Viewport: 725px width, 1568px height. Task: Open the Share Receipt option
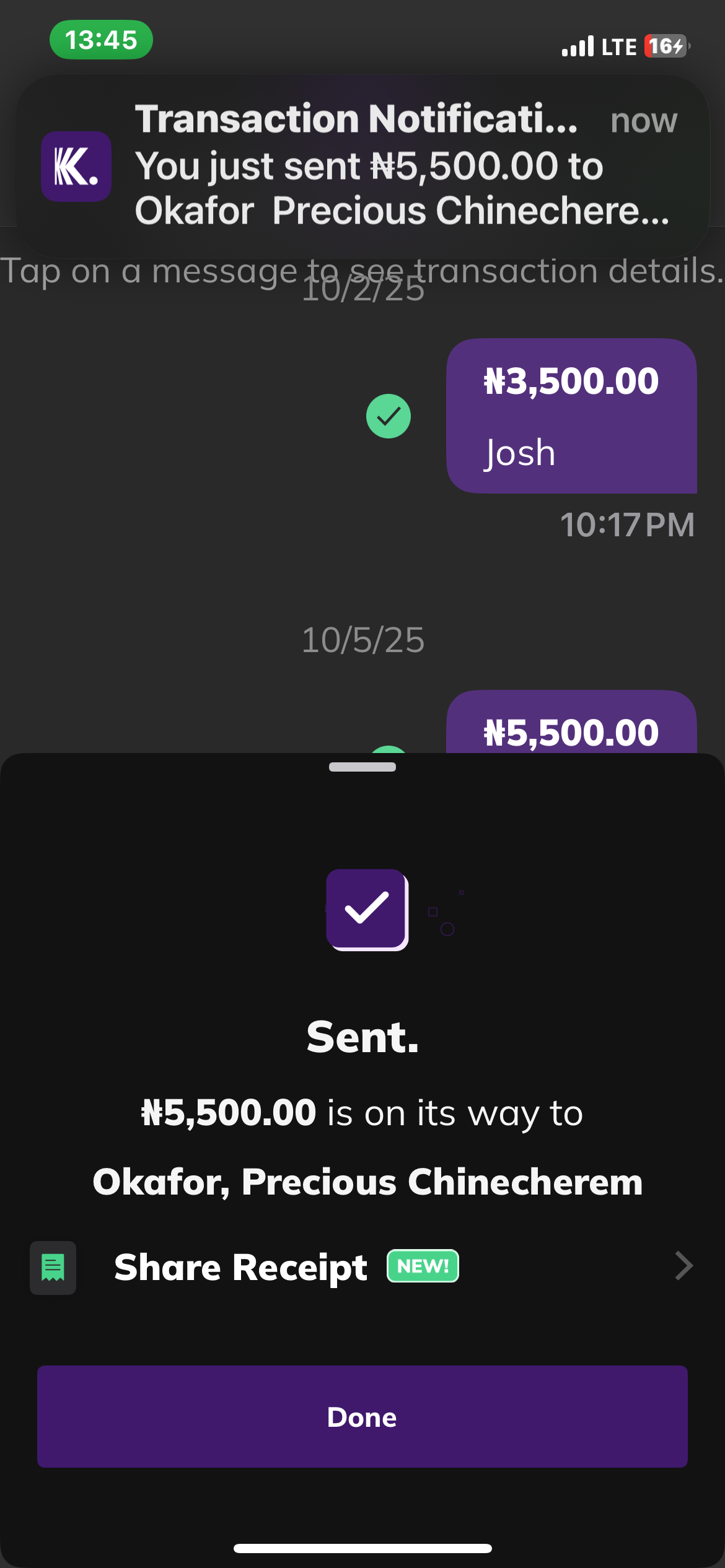coord(362,1267)
